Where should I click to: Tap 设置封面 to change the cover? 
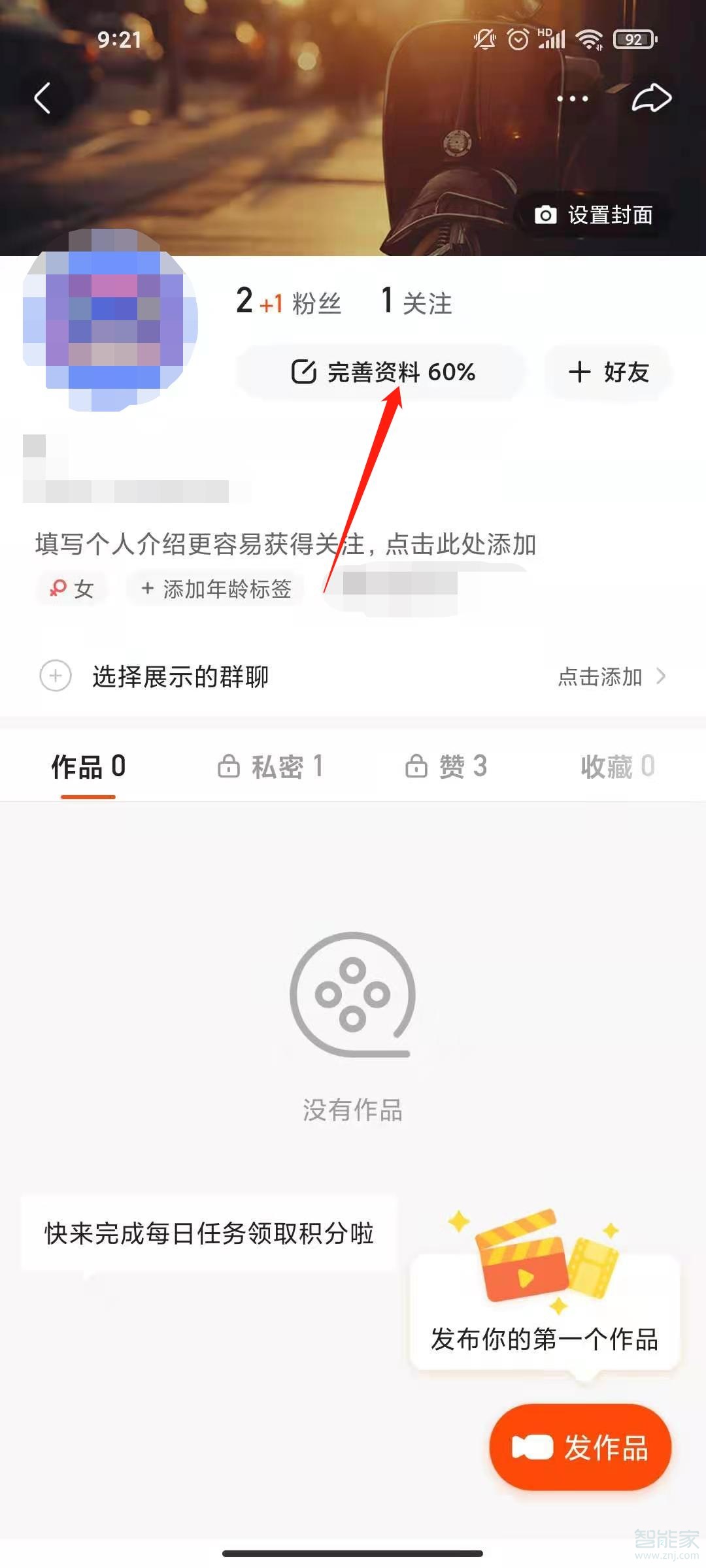click(x=594, y=215)
